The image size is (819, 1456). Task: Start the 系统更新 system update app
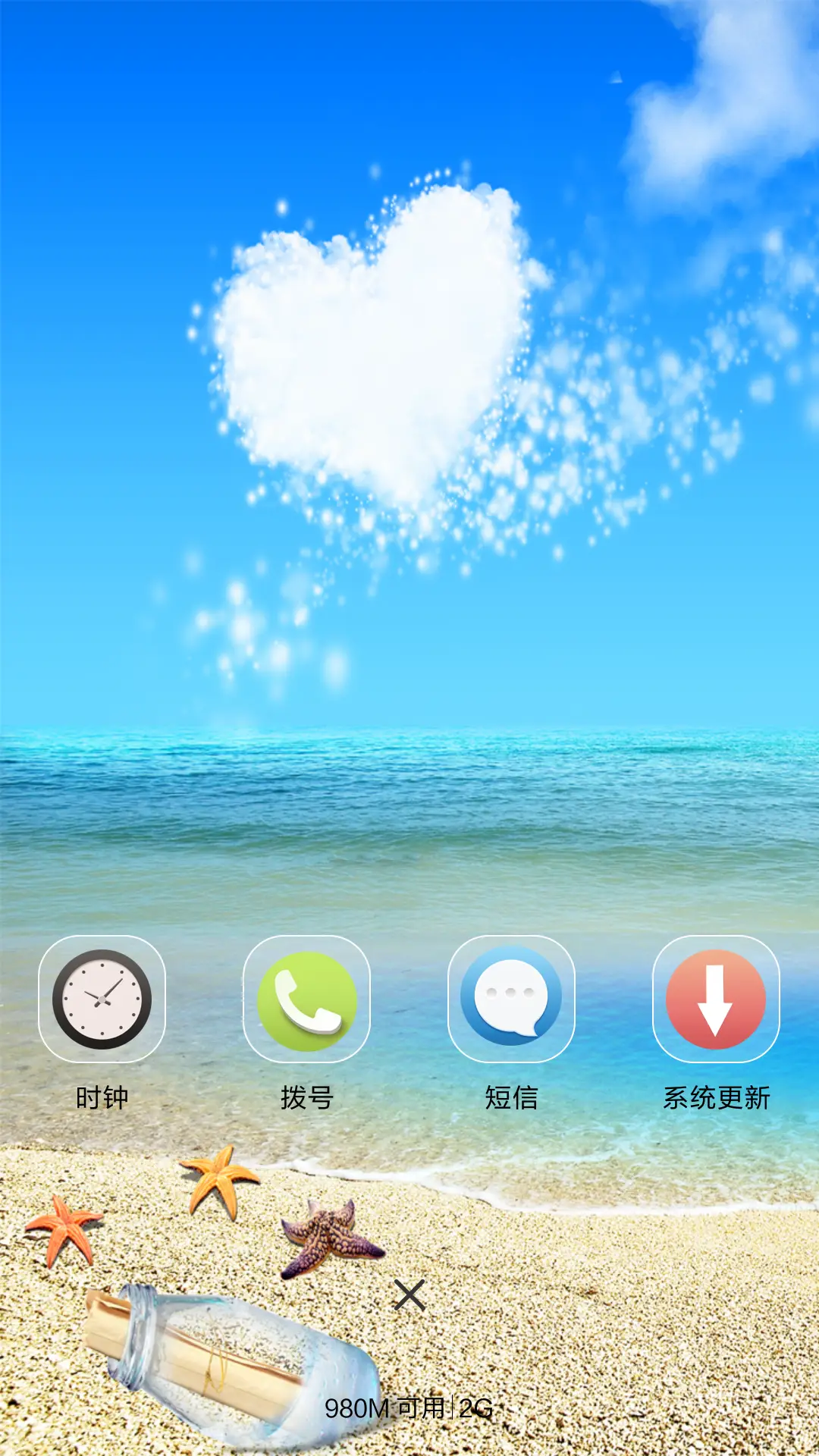(715, 1000)
